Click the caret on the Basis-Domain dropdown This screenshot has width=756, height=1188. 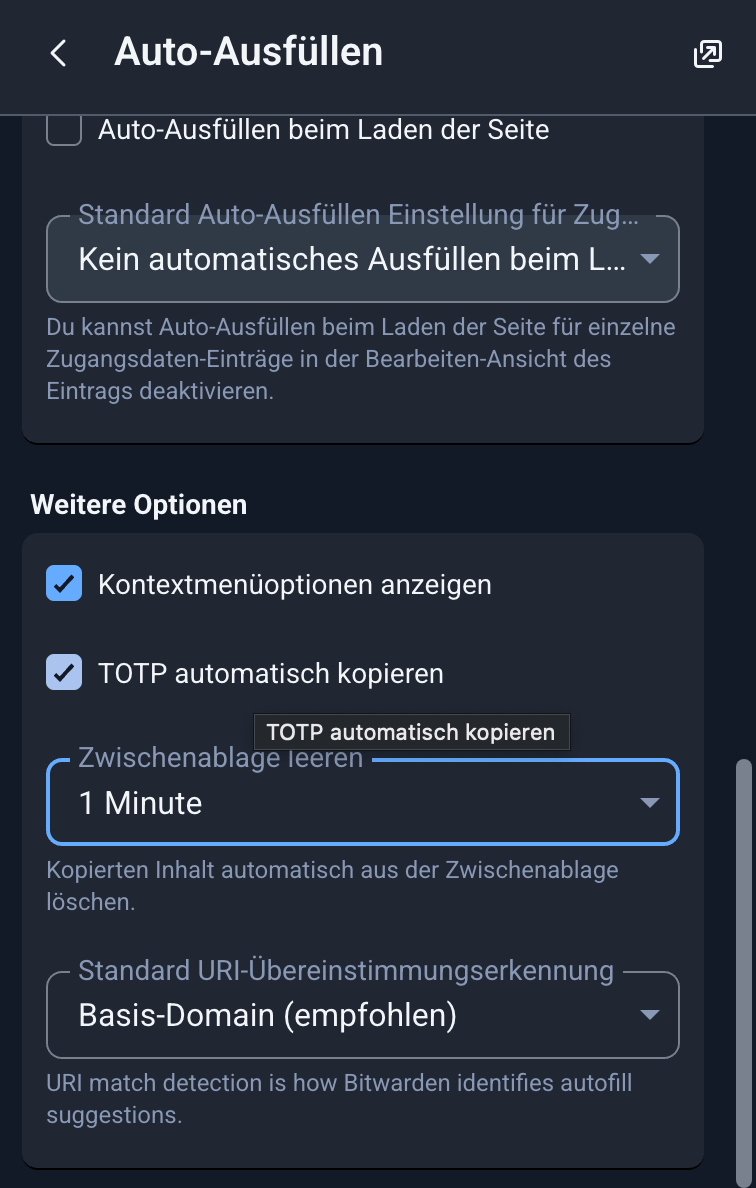click(651, 1015)
